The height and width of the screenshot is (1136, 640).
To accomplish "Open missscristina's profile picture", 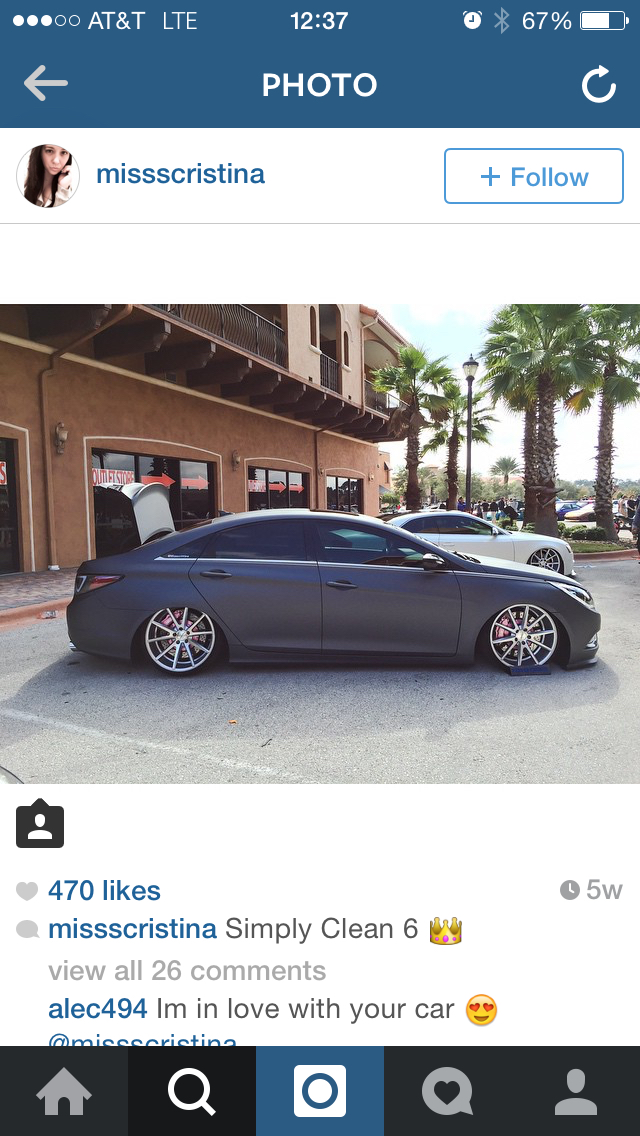I will coord(47,176).
